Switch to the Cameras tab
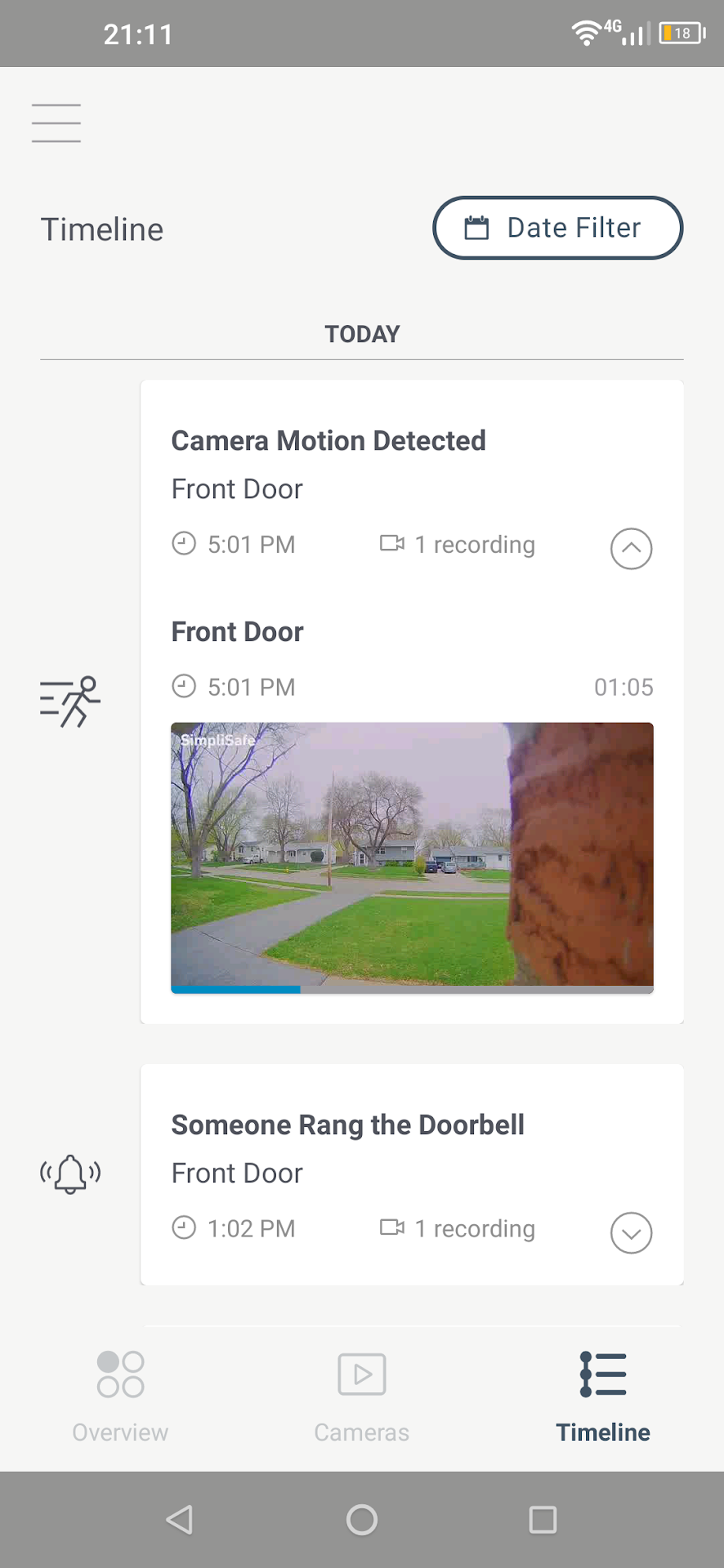The height and width of the screenshot is (1568, 724). click(362, 1396)
